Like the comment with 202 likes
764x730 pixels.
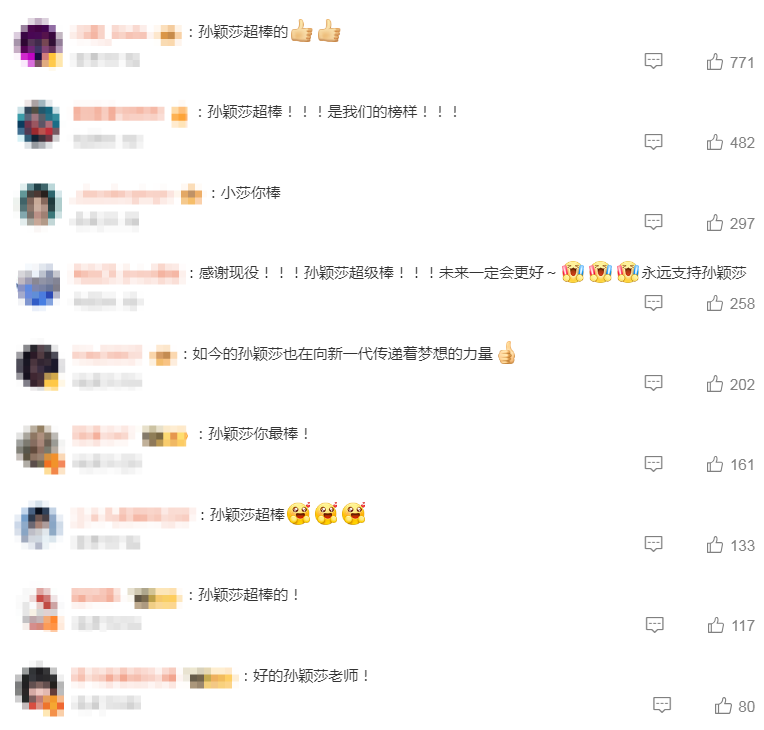coord(715,384)
